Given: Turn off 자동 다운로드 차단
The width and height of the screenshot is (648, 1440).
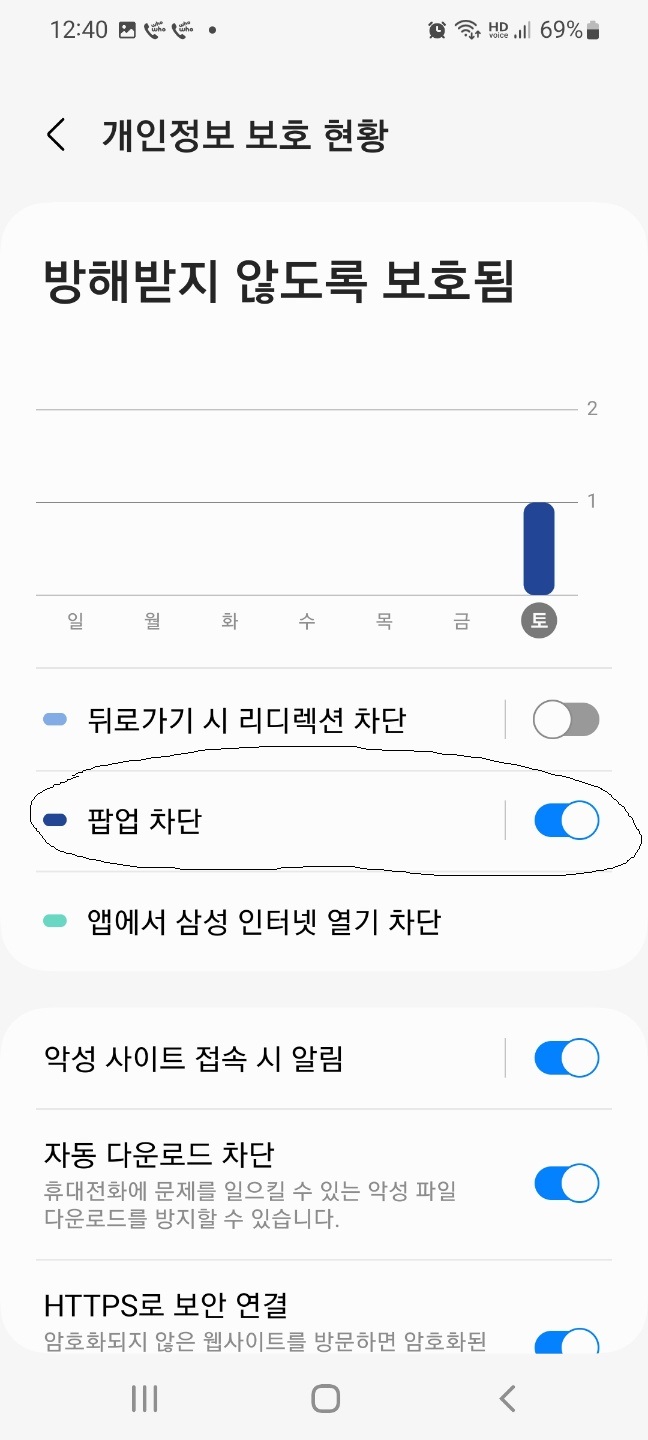Looking at the screenshot, I should pos(566,1184).
